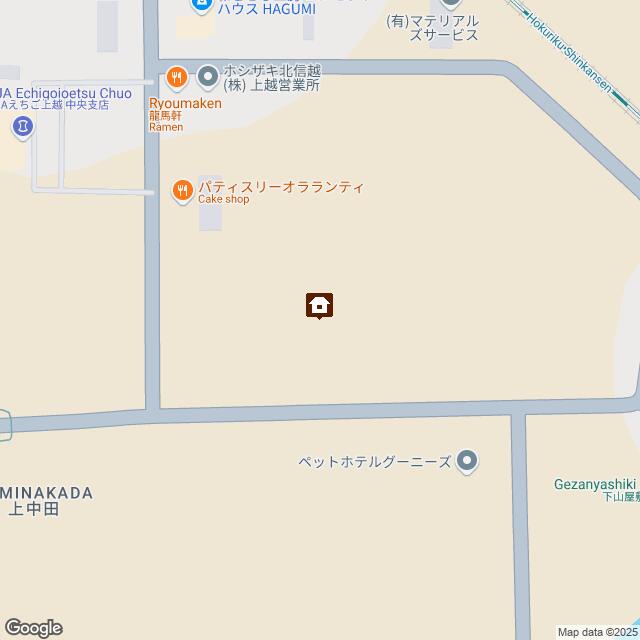This screenshot has width=640, height=640.
Task: Open the Ryoumaken ramen restaurant pin
Action: pyautogui.click(x=178, y=76)
